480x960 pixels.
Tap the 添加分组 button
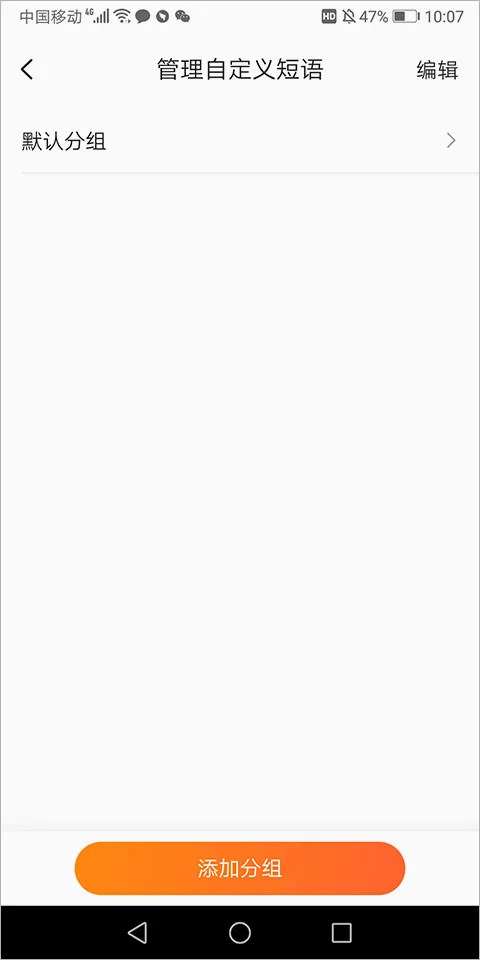coord(240,868)
